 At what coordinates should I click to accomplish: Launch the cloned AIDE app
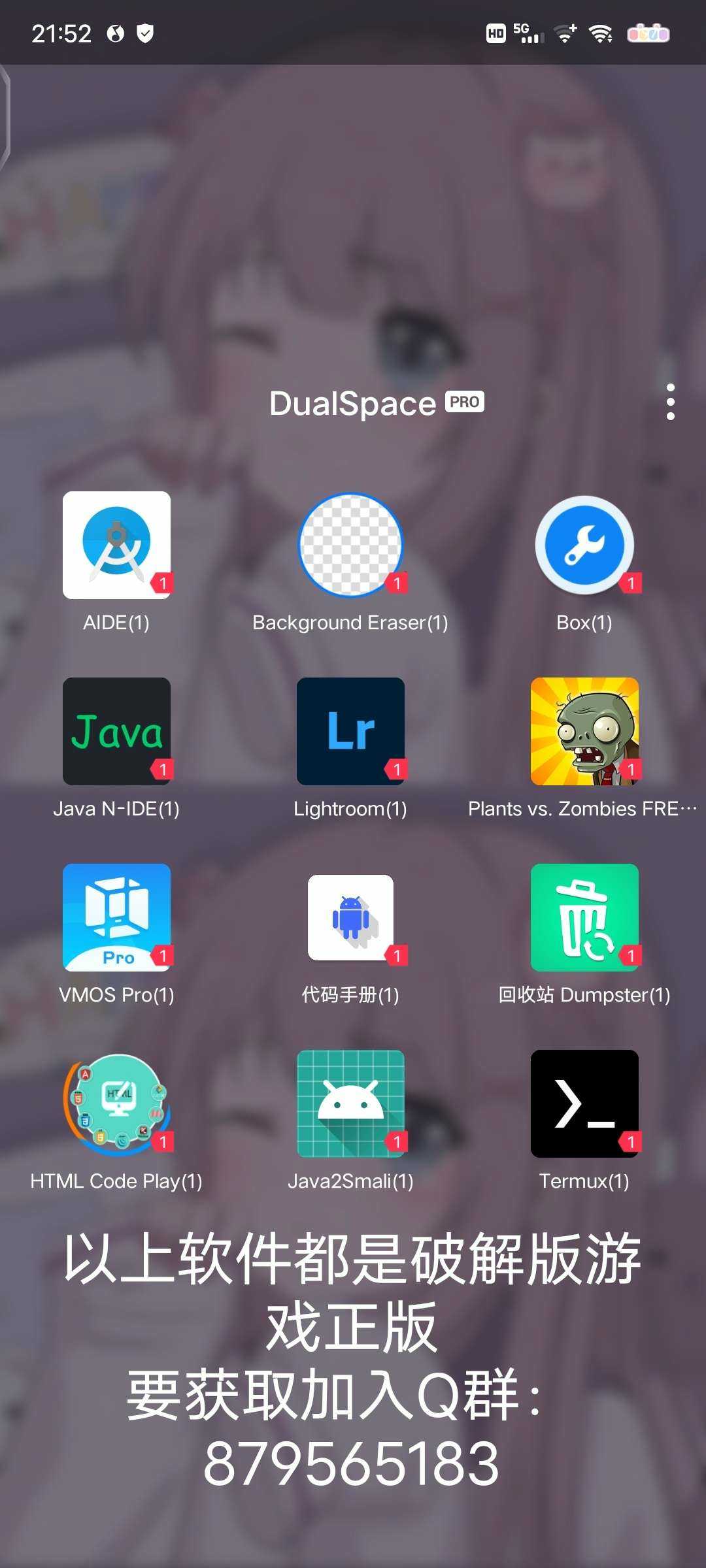116,545
